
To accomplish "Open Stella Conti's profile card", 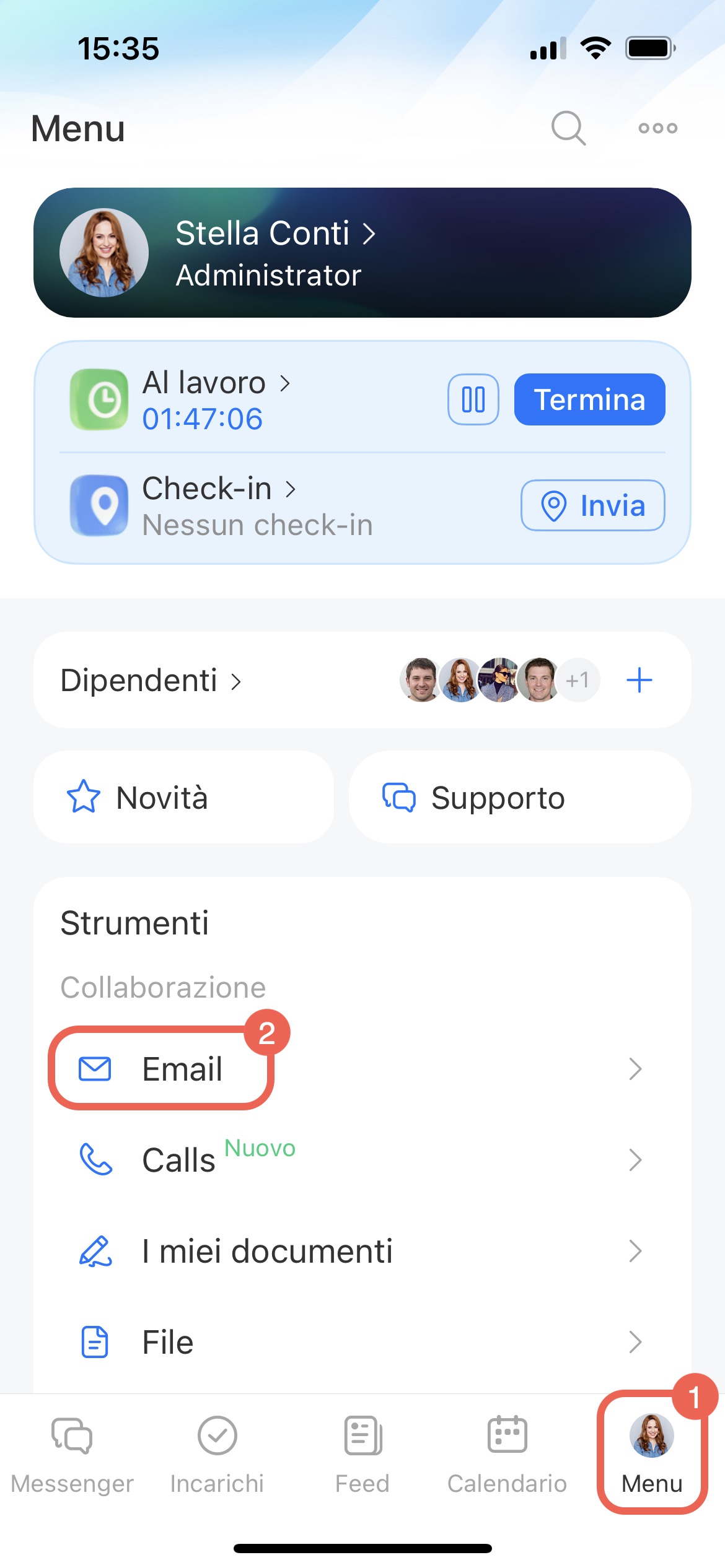I will coord(362,253).
